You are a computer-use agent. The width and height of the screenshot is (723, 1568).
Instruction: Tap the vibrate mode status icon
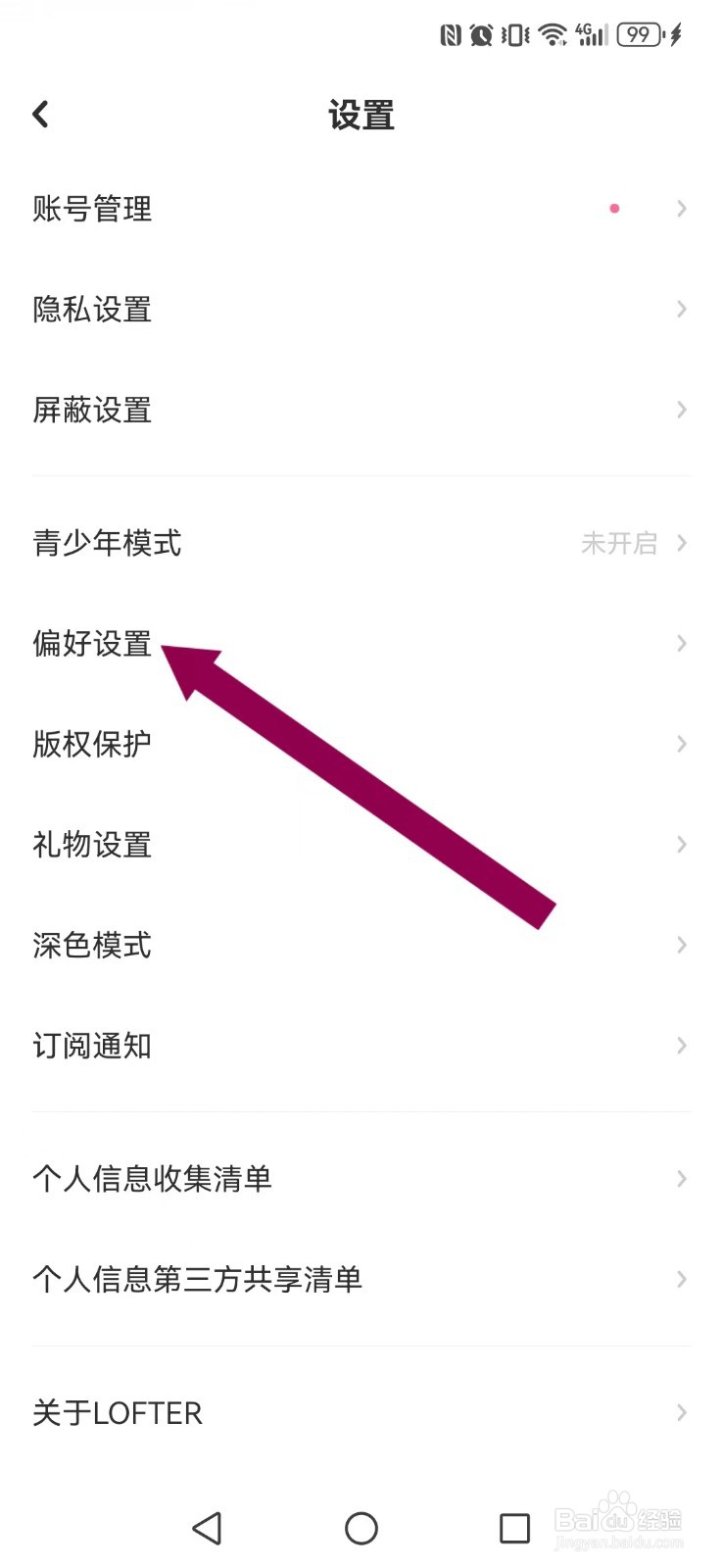click(x=513, y=34)
